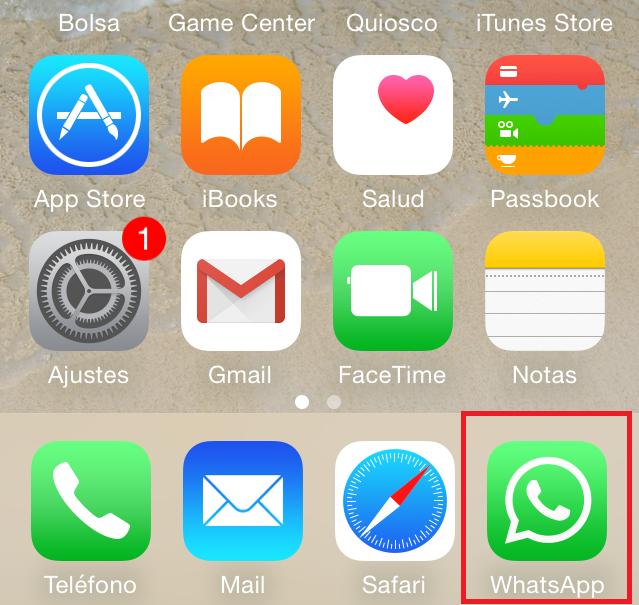639x605 pixels.
Task: Open Teléfono in the dock
Action: click(91, 501)
